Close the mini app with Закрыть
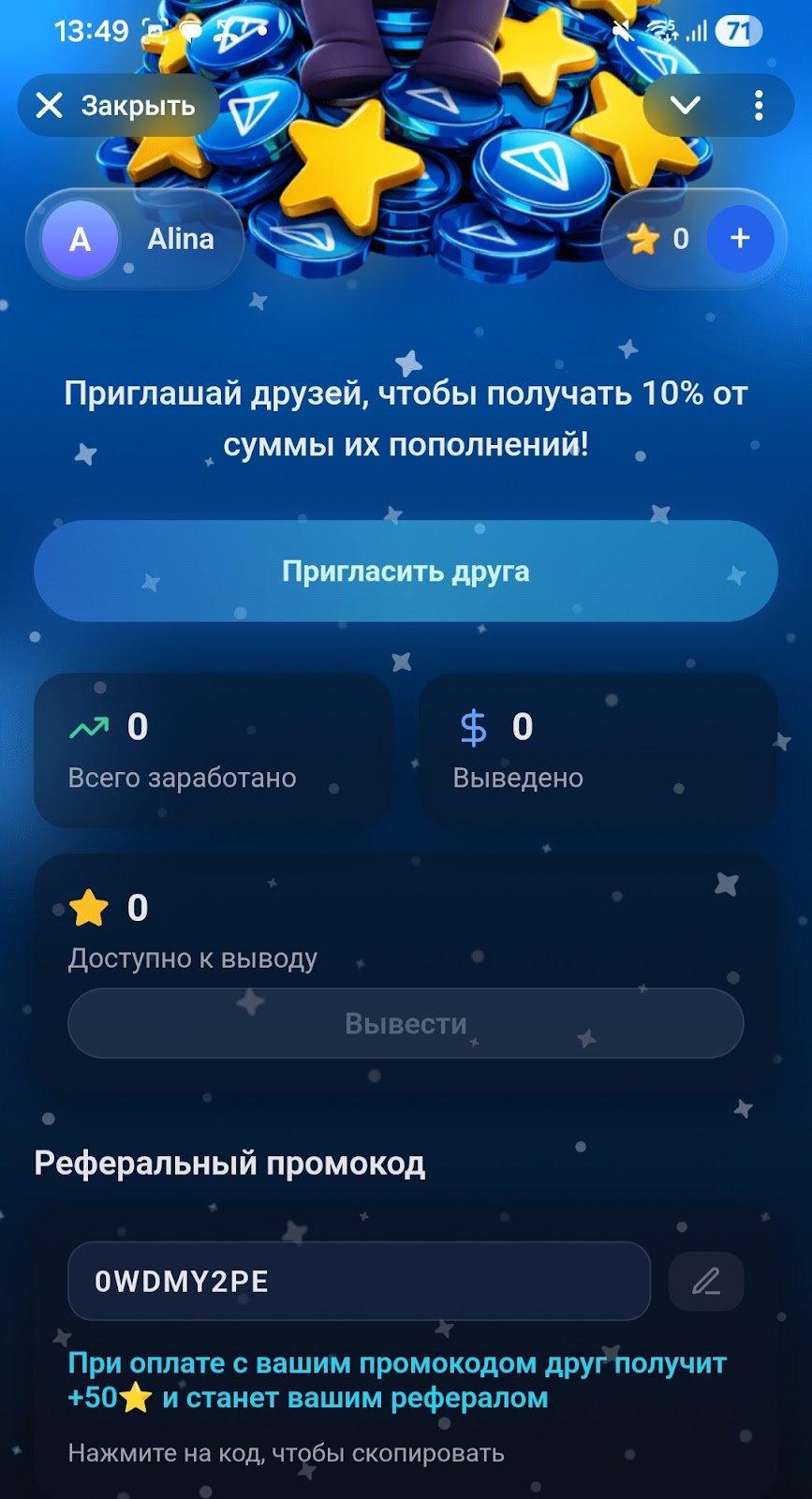The height and width of the screenshot is (1499, 812). [116, 106]
